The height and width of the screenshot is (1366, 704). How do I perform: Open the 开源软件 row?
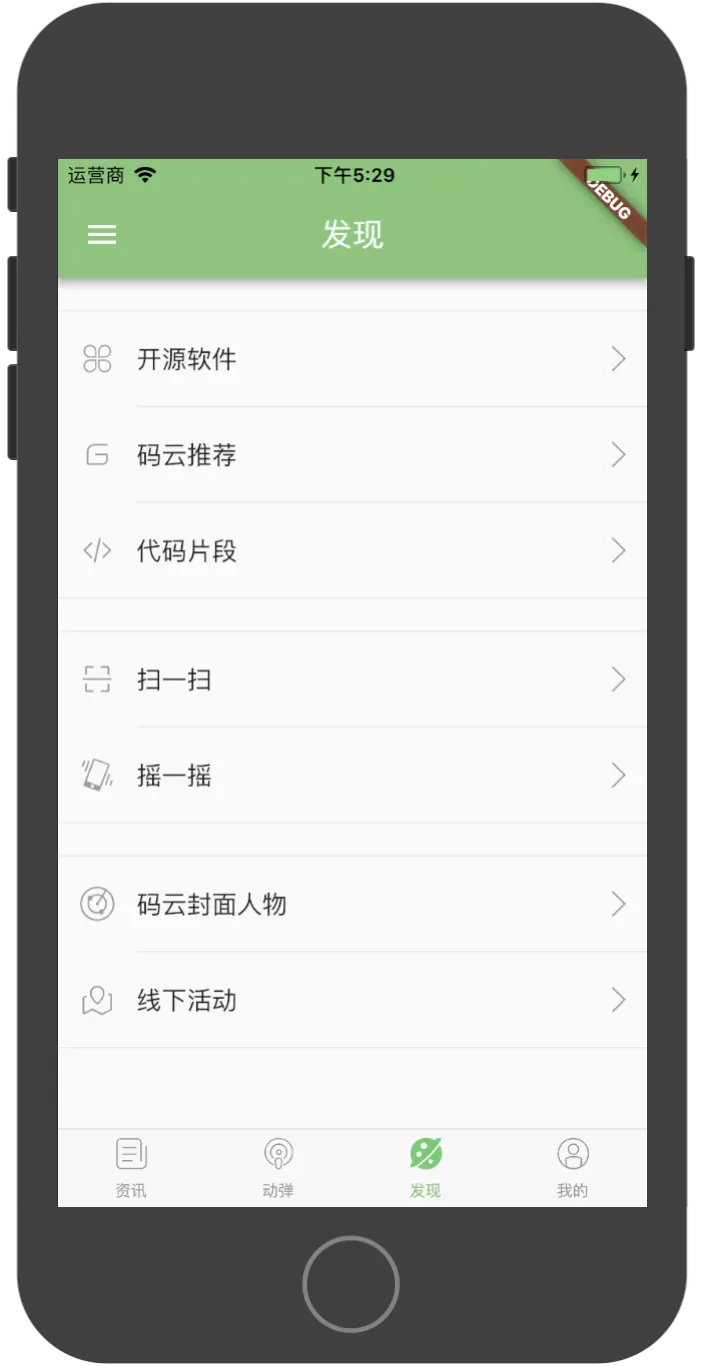(352, 359)
